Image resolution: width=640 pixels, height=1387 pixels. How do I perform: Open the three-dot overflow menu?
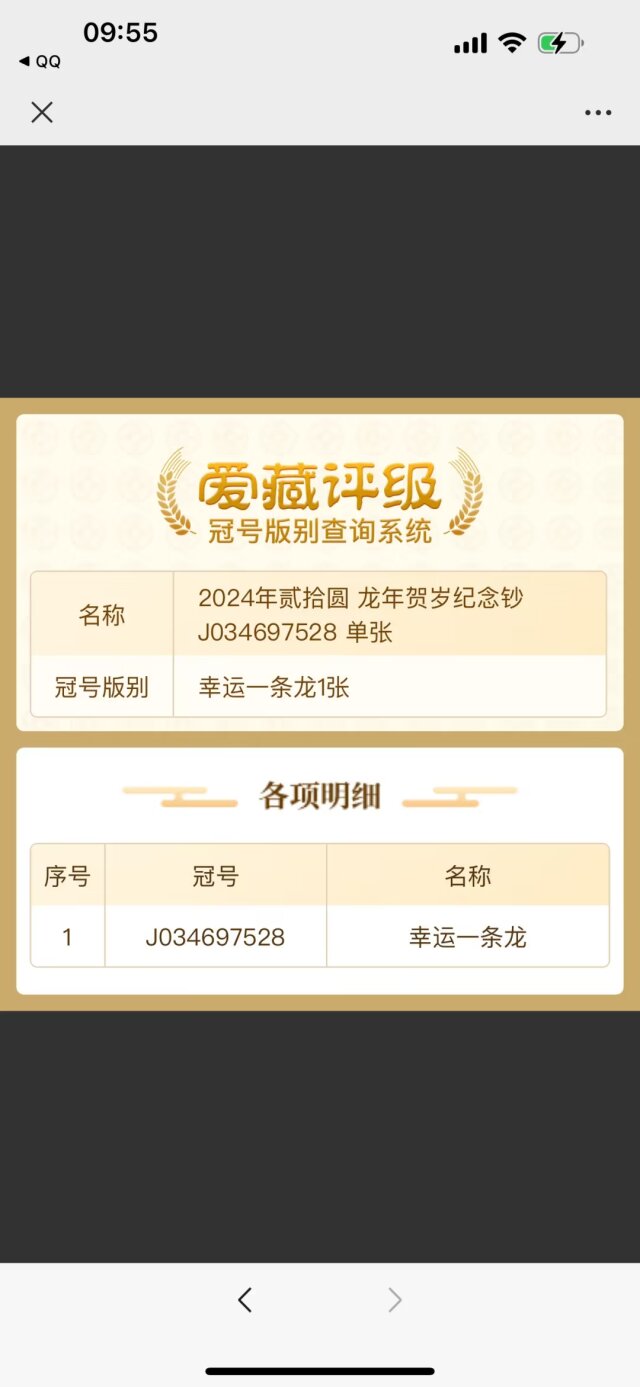(x=597, y=113)
